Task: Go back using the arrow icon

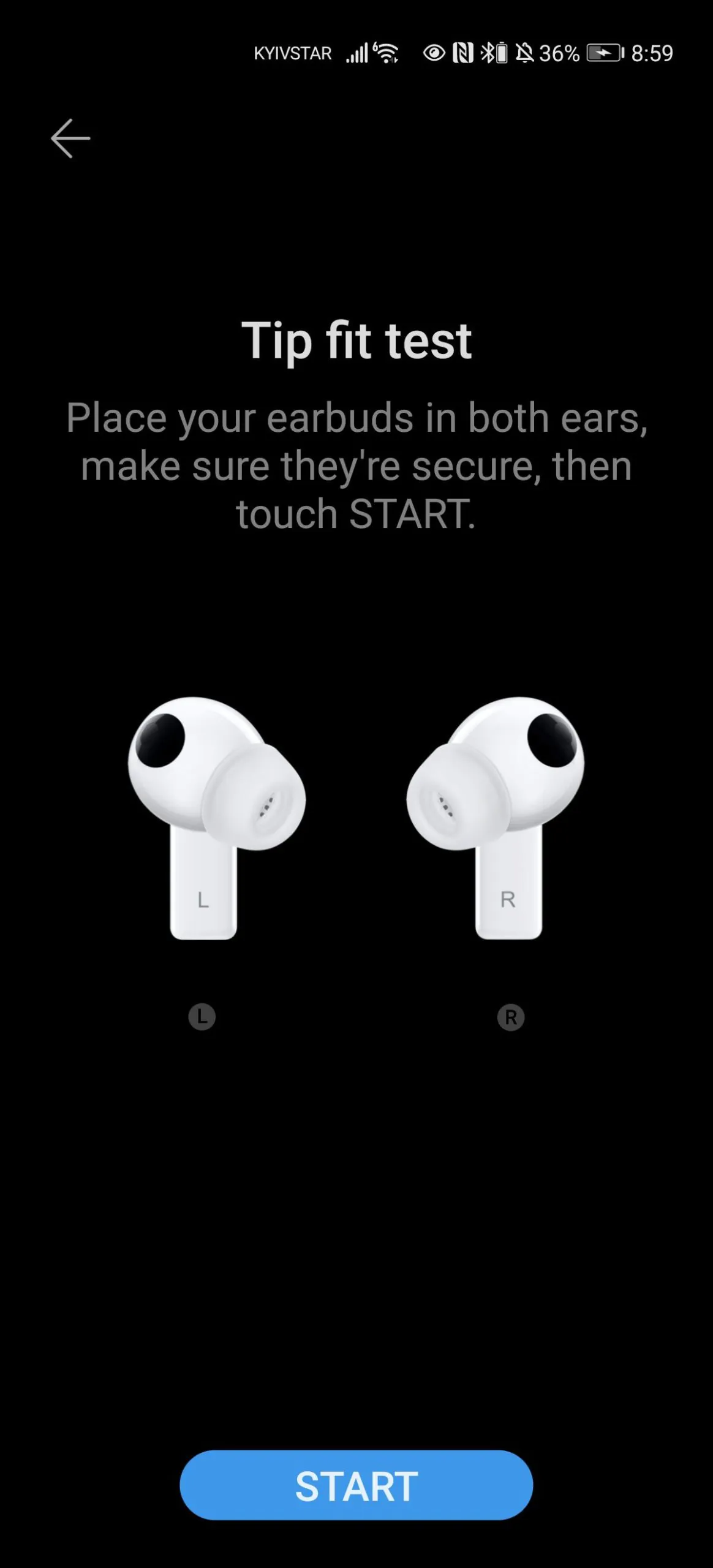Action: pos(70,138)
